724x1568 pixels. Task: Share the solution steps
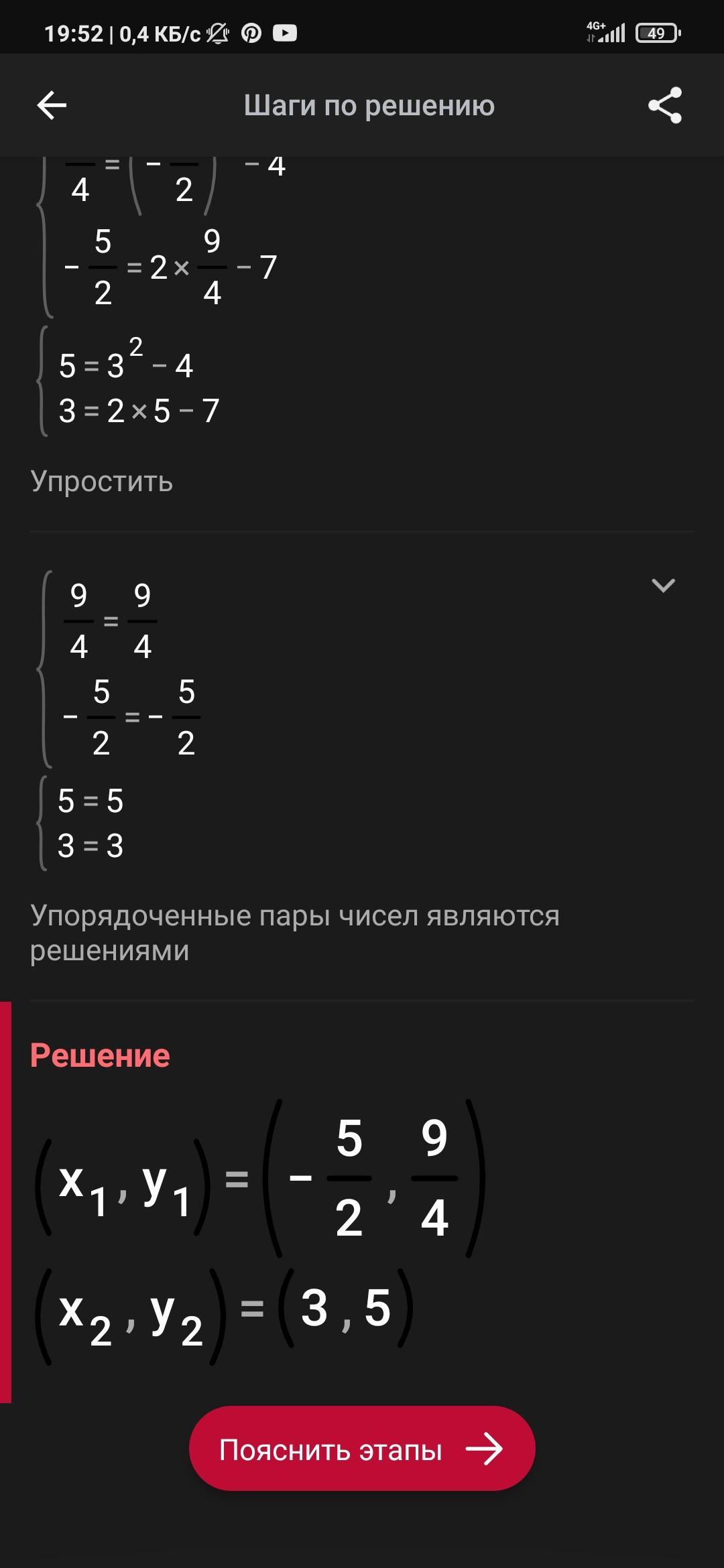point(664,105)
